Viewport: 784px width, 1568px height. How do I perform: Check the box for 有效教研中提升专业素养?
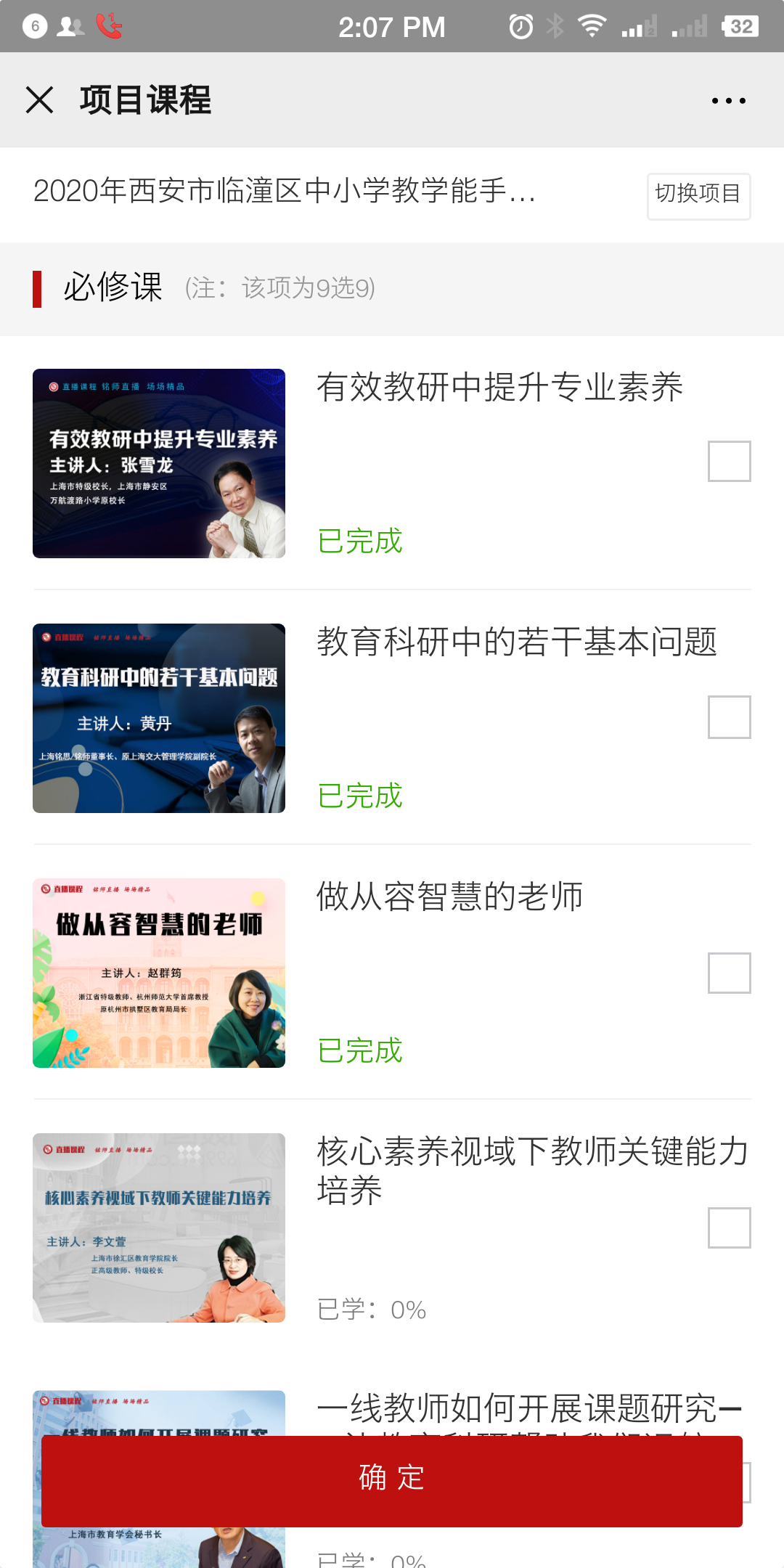[x=729, y=461]
